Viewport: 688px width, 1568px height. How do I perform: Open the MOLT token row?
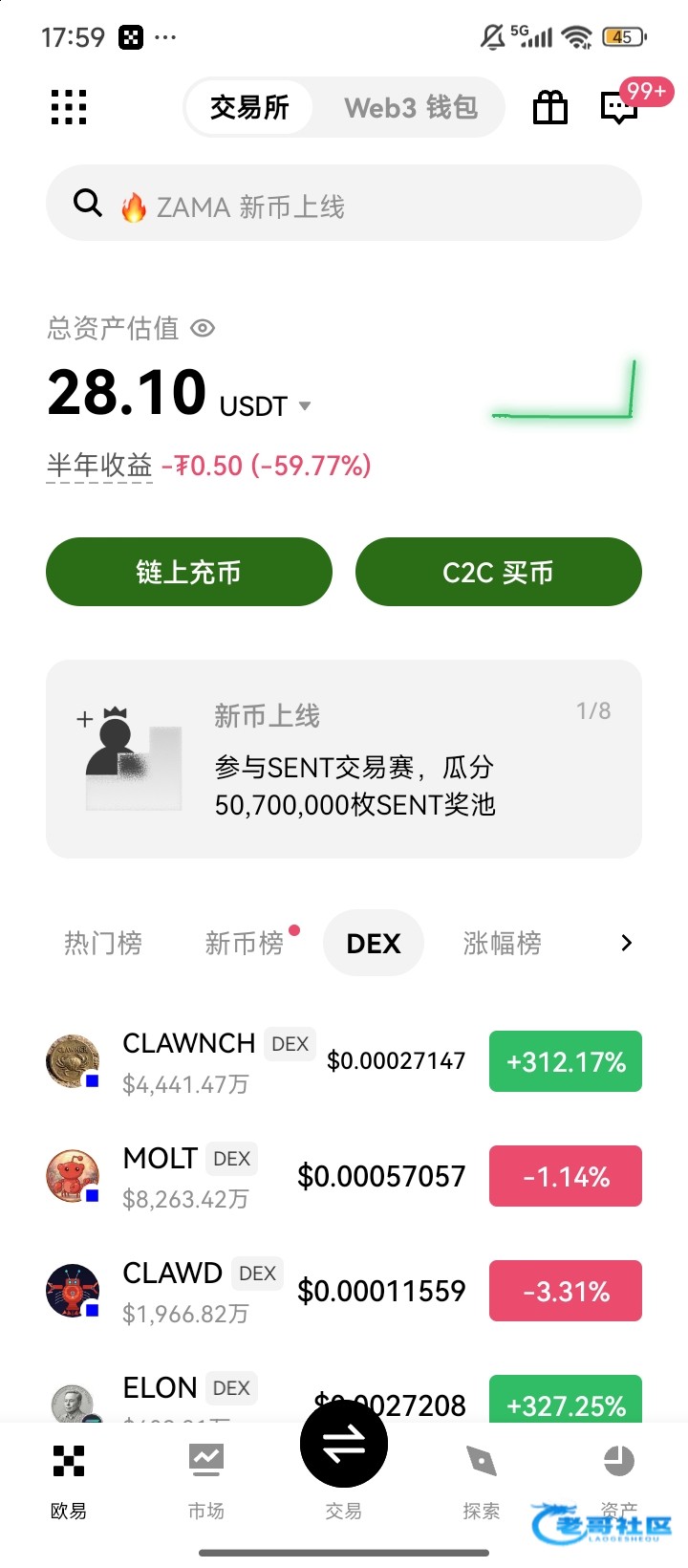pyautogui.click(x=287, y=1176)
